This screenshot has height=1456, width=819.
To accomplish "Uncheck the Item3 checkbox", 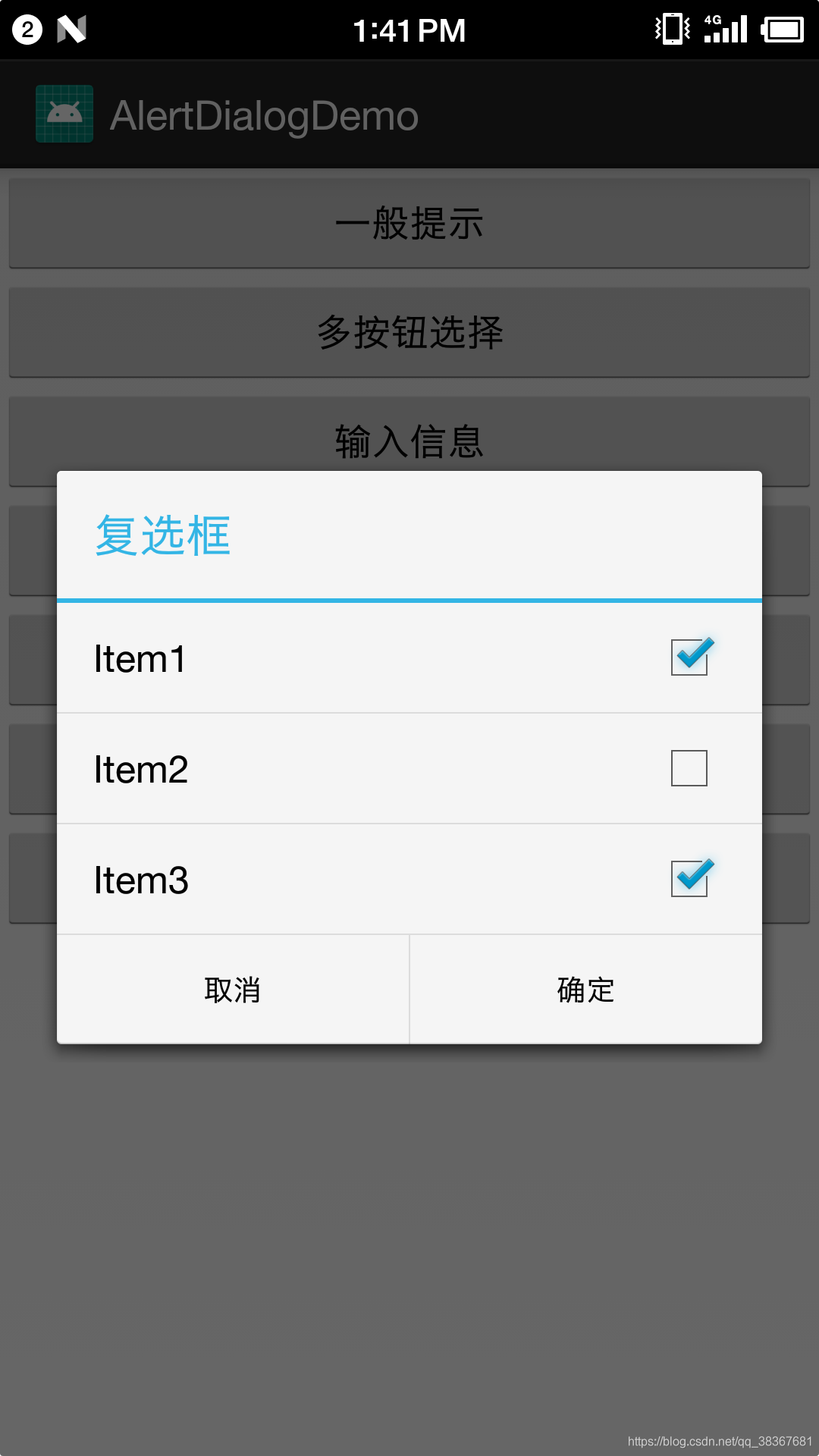I will (689, 878).
